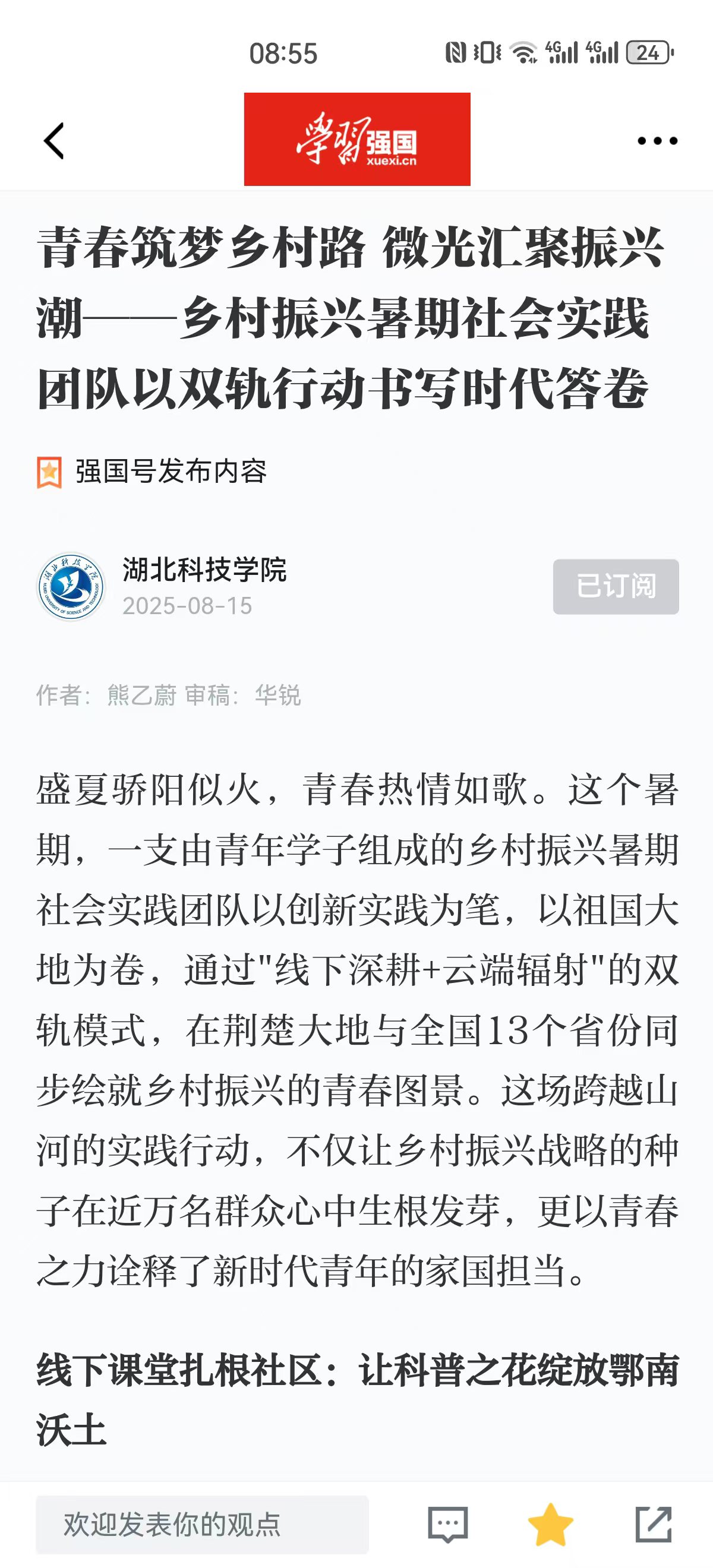Toggle the star favorite icon

coord(550,1524)
